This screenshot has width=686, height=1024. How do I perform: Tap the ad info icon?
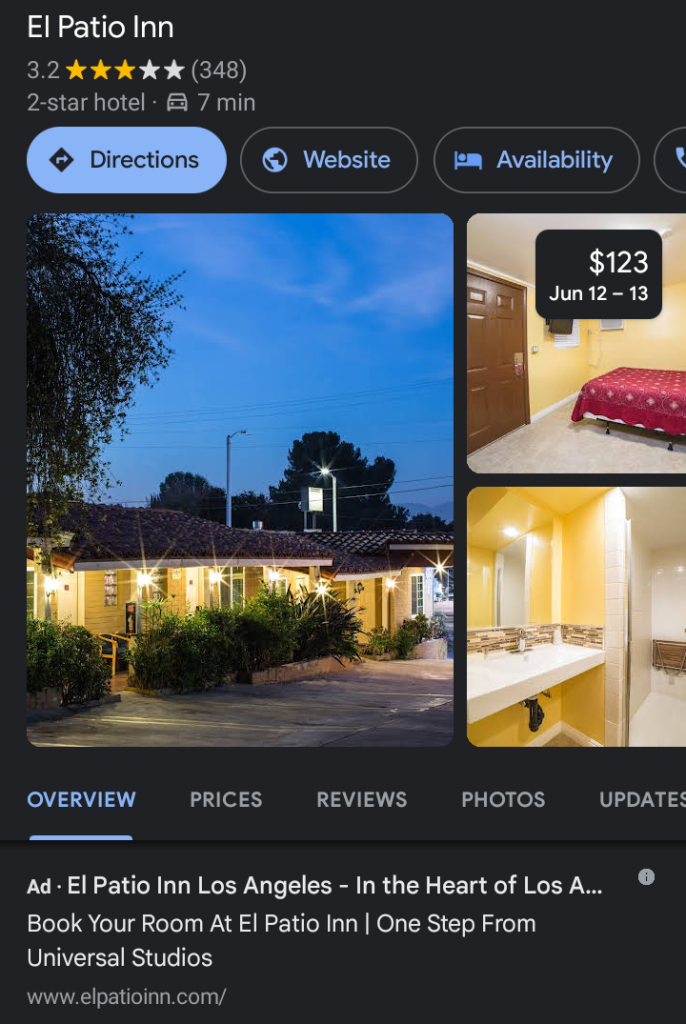click(646, 877)
